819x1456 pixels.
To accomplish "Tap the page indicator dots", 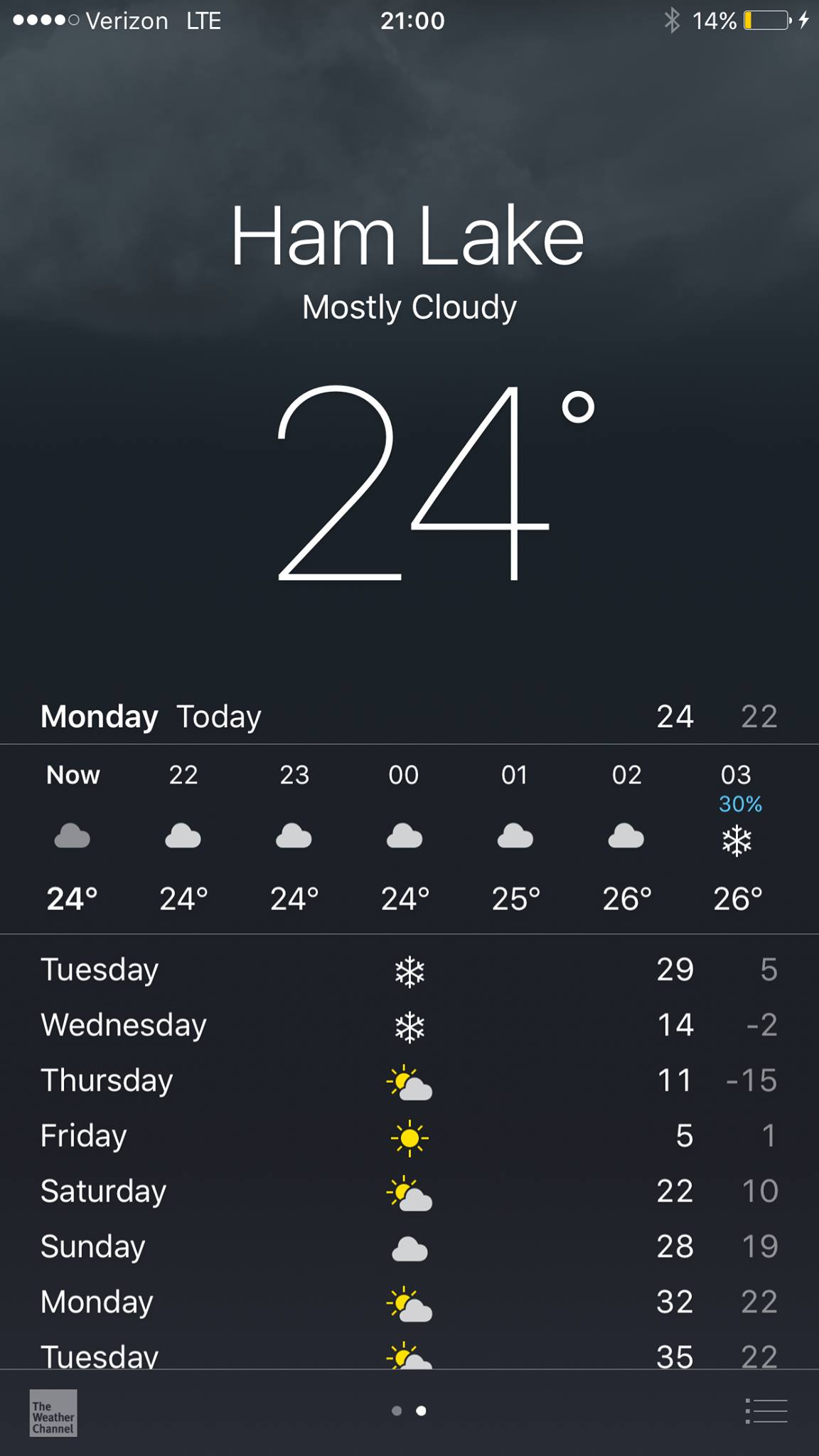I will tap(409, 1411).
